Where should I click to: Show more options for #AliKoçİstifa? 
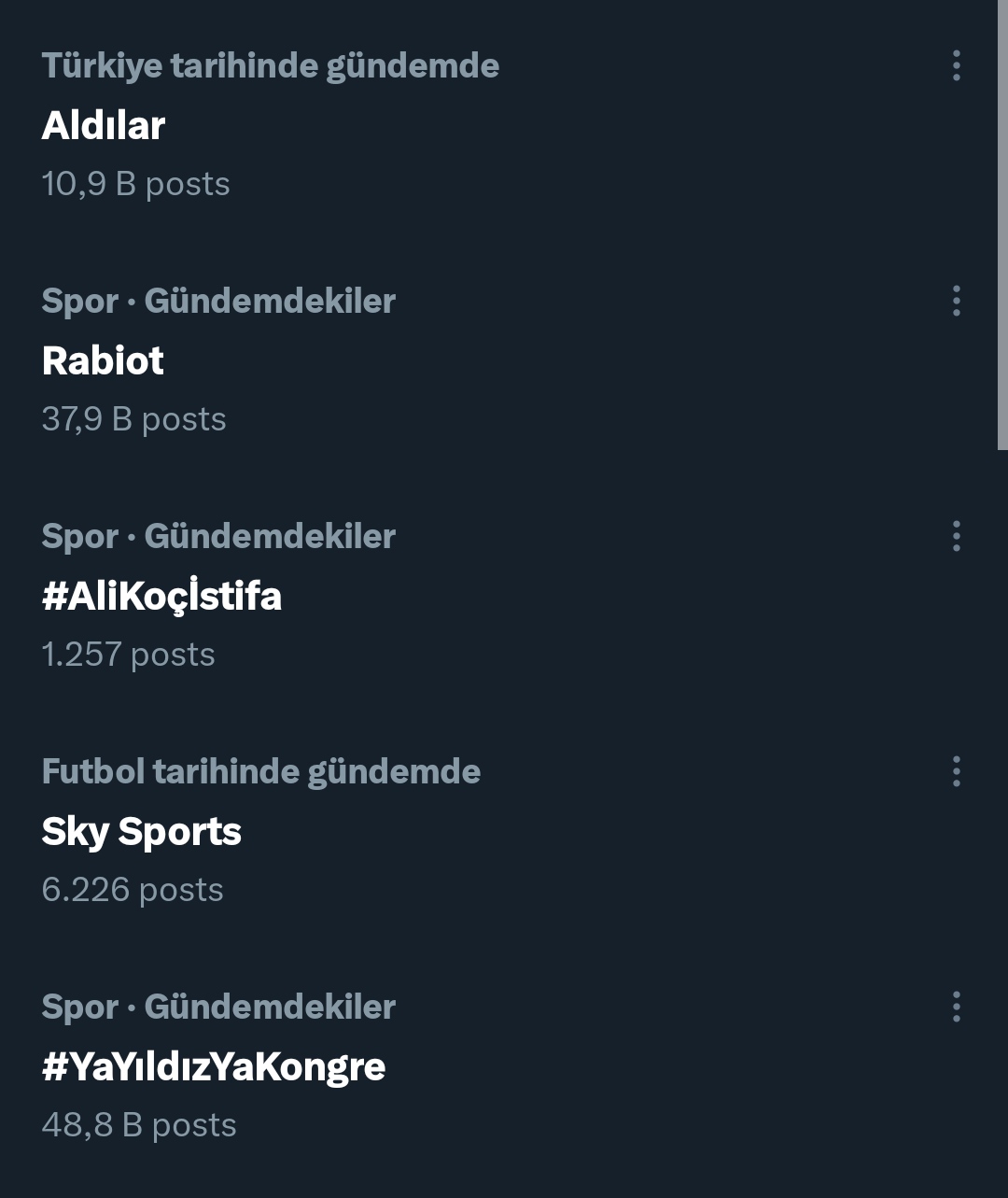click(956, 537)
